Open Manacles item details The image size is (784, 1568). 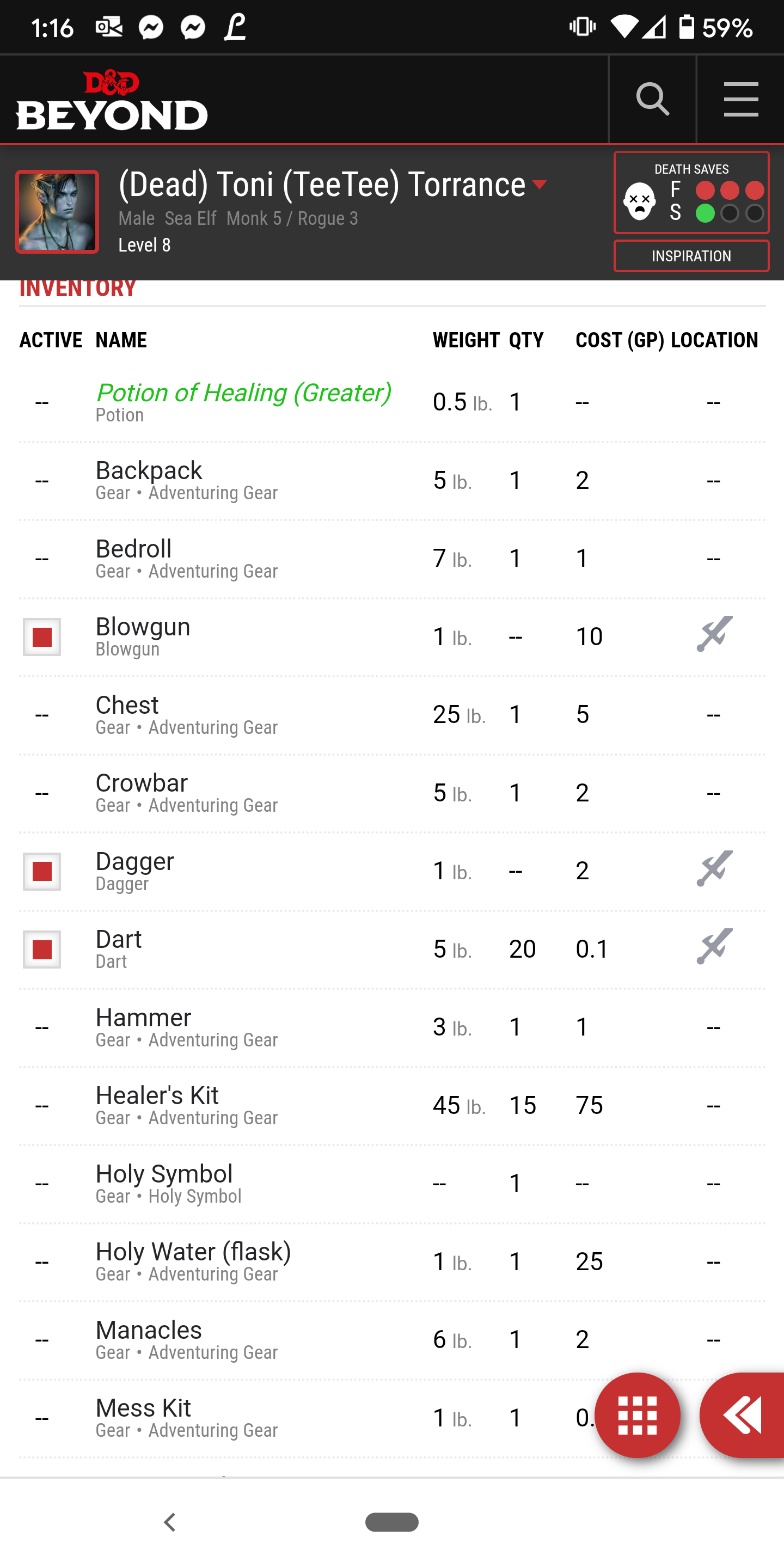pos(392,1340)
